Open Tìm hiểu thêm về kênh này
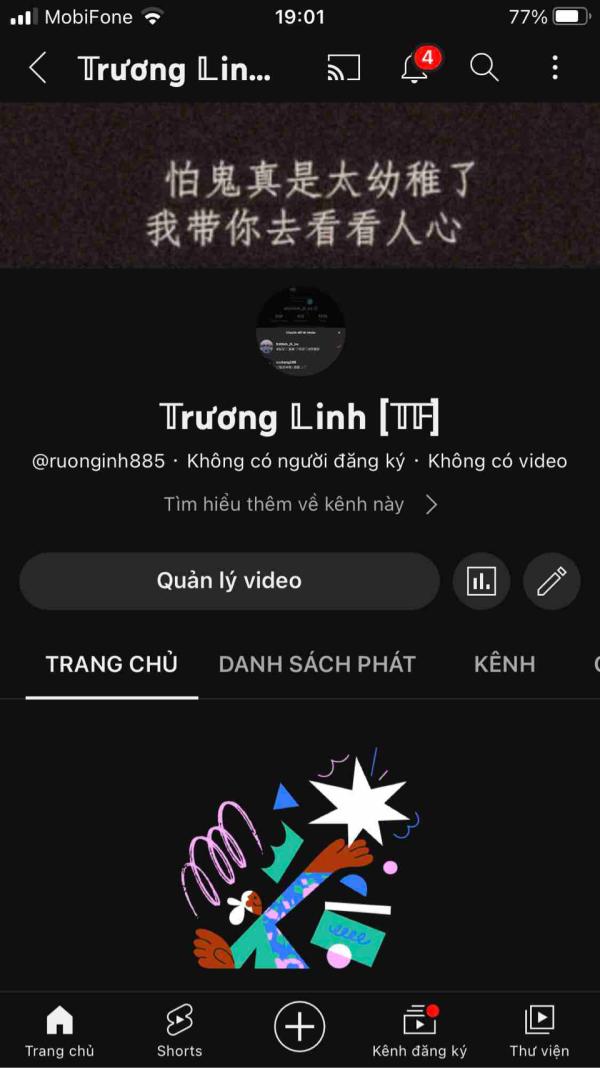 pos(300,505)
